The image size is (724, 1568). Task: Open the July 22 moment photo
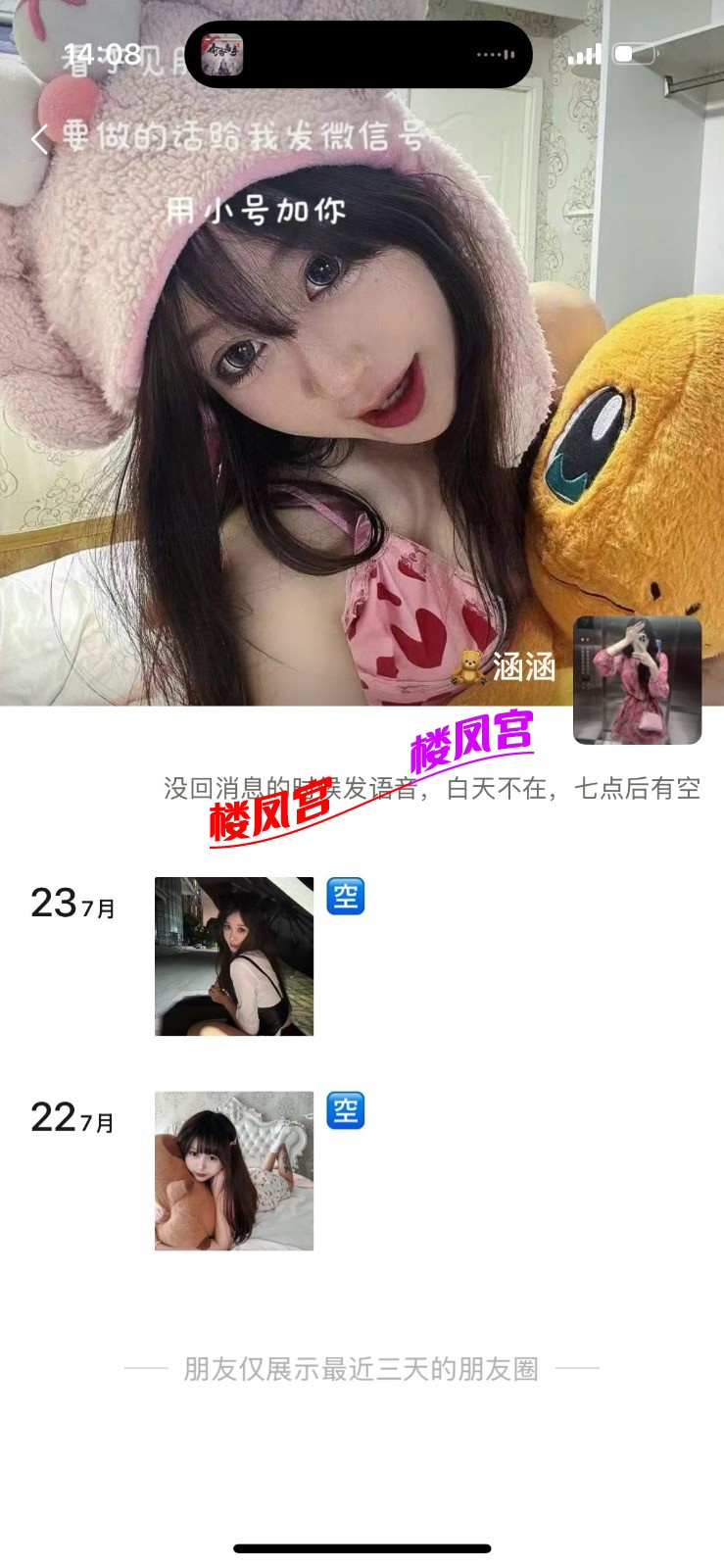tap(234, 1170)
